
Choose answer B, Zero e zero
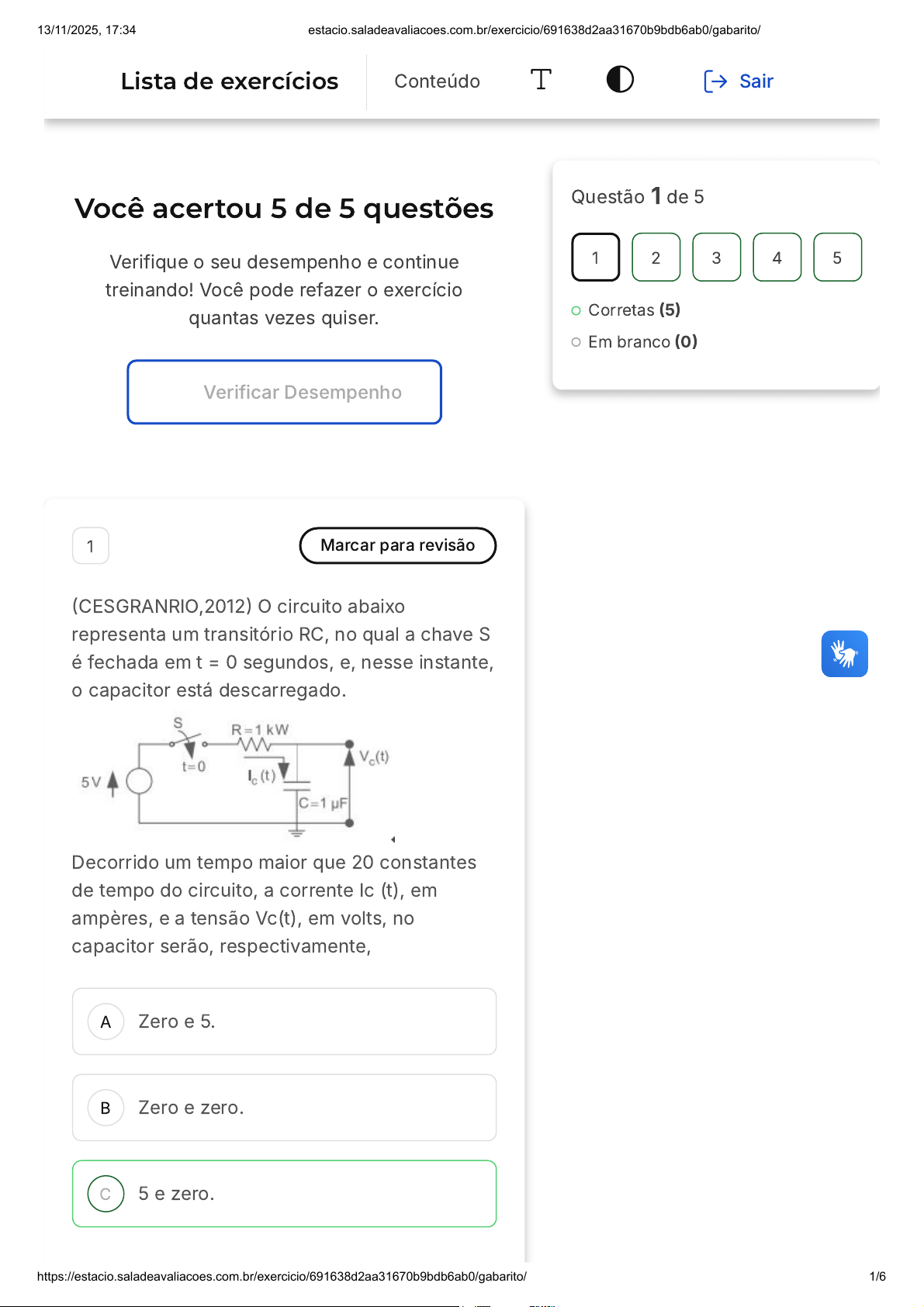click(x=285, y=1108)
